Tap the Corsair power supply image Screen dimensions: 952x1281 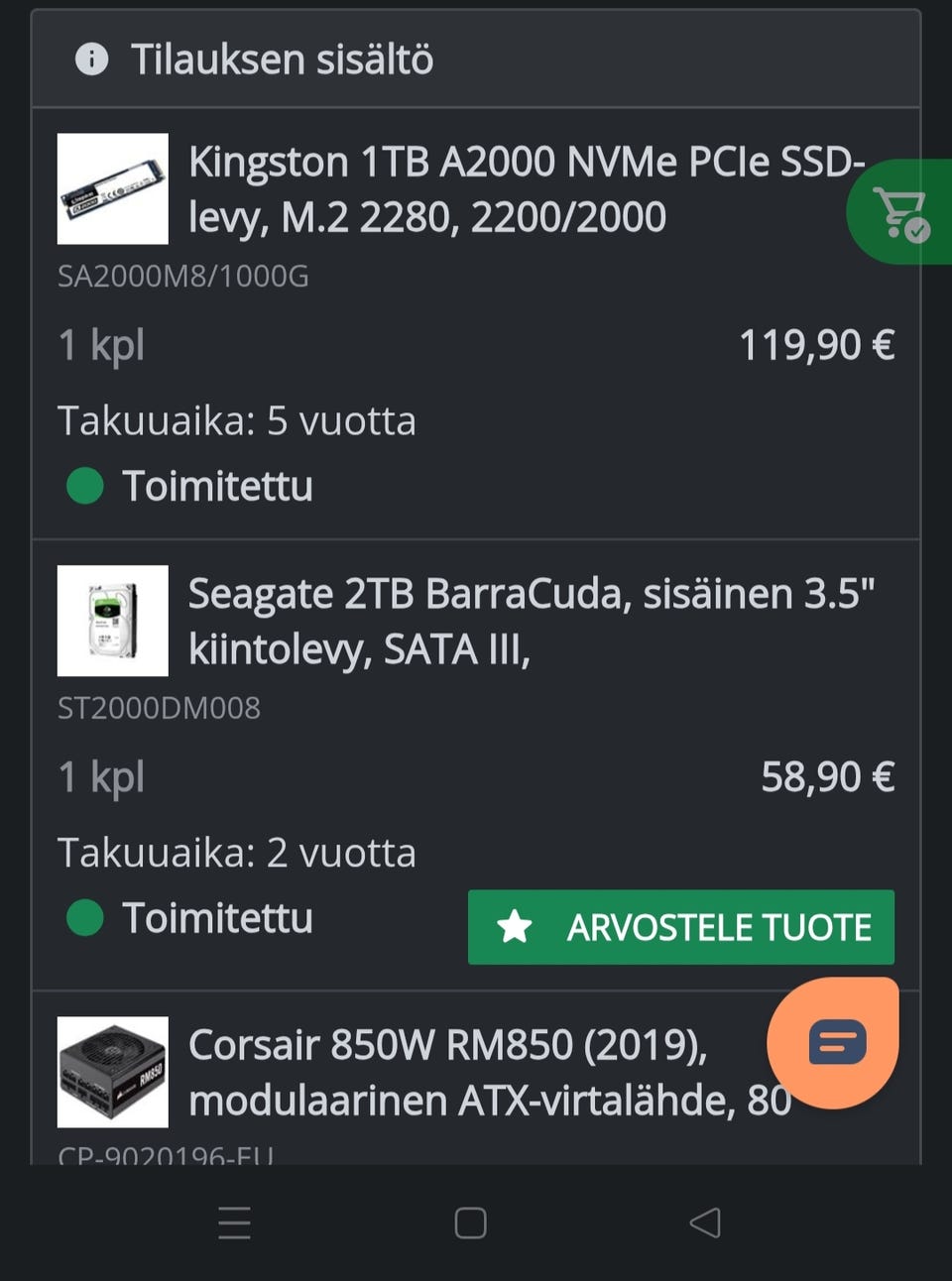point(113,1072)
